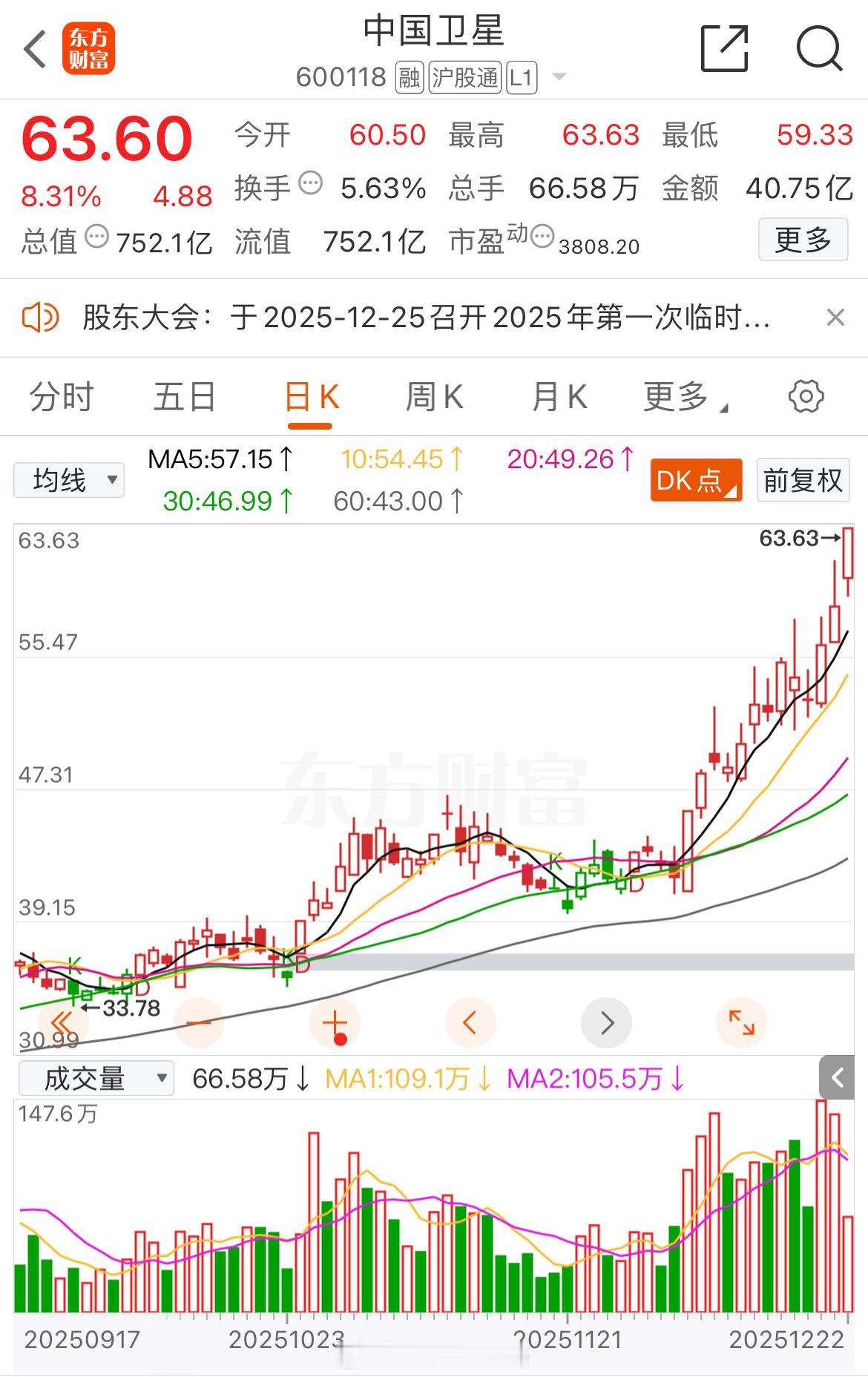Dismiss the announcement banner with X

tap(837, 318)
